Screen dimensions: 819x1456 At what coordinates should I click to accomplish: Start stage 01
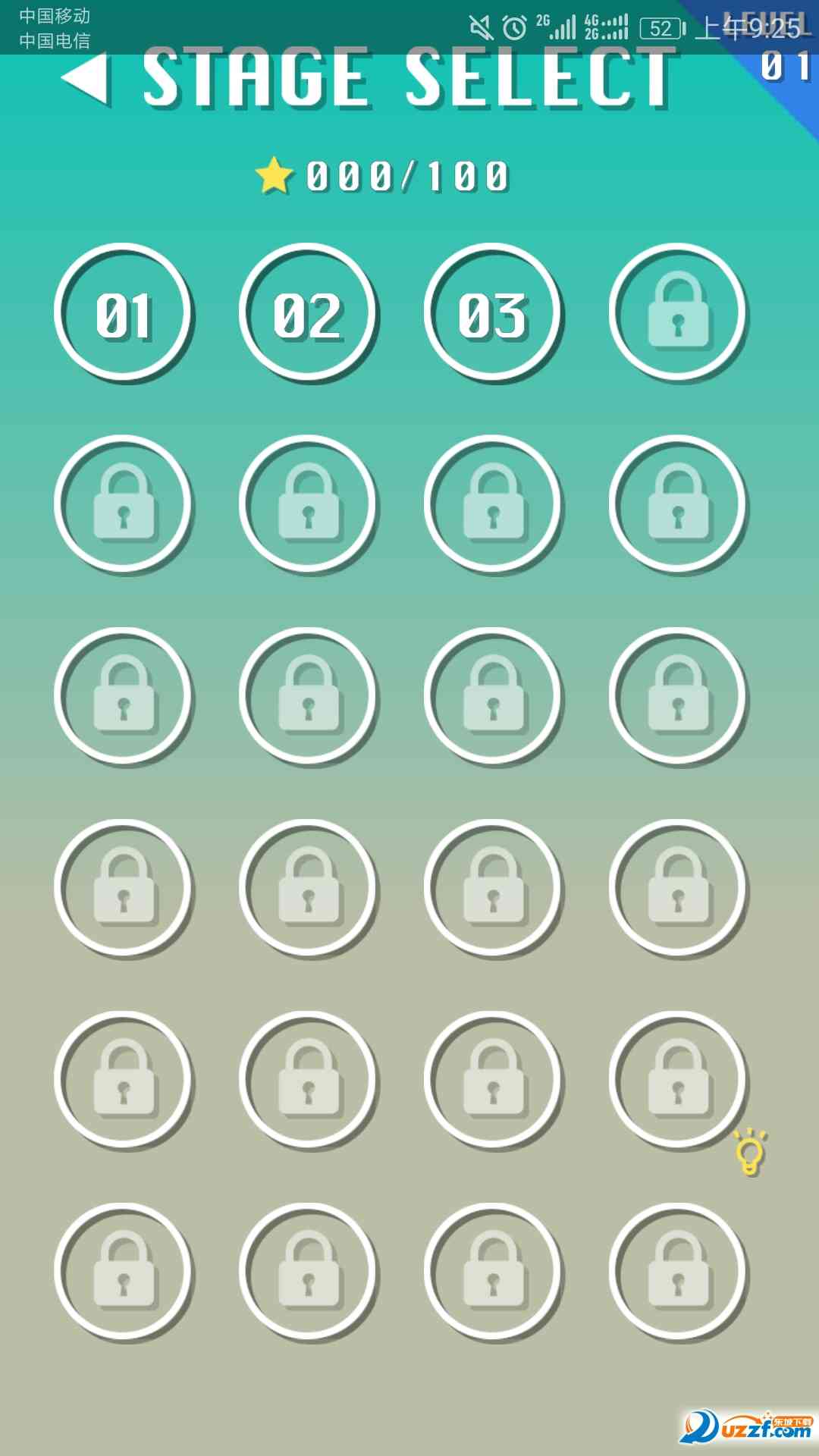tap(123, 313)
